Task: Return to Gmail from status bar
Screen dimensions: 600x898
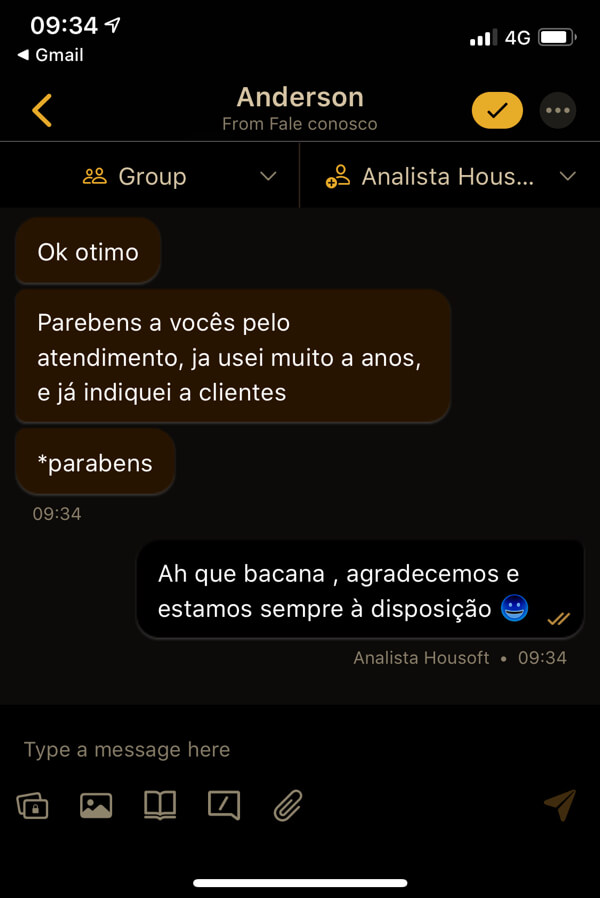Action: point(50,55)
